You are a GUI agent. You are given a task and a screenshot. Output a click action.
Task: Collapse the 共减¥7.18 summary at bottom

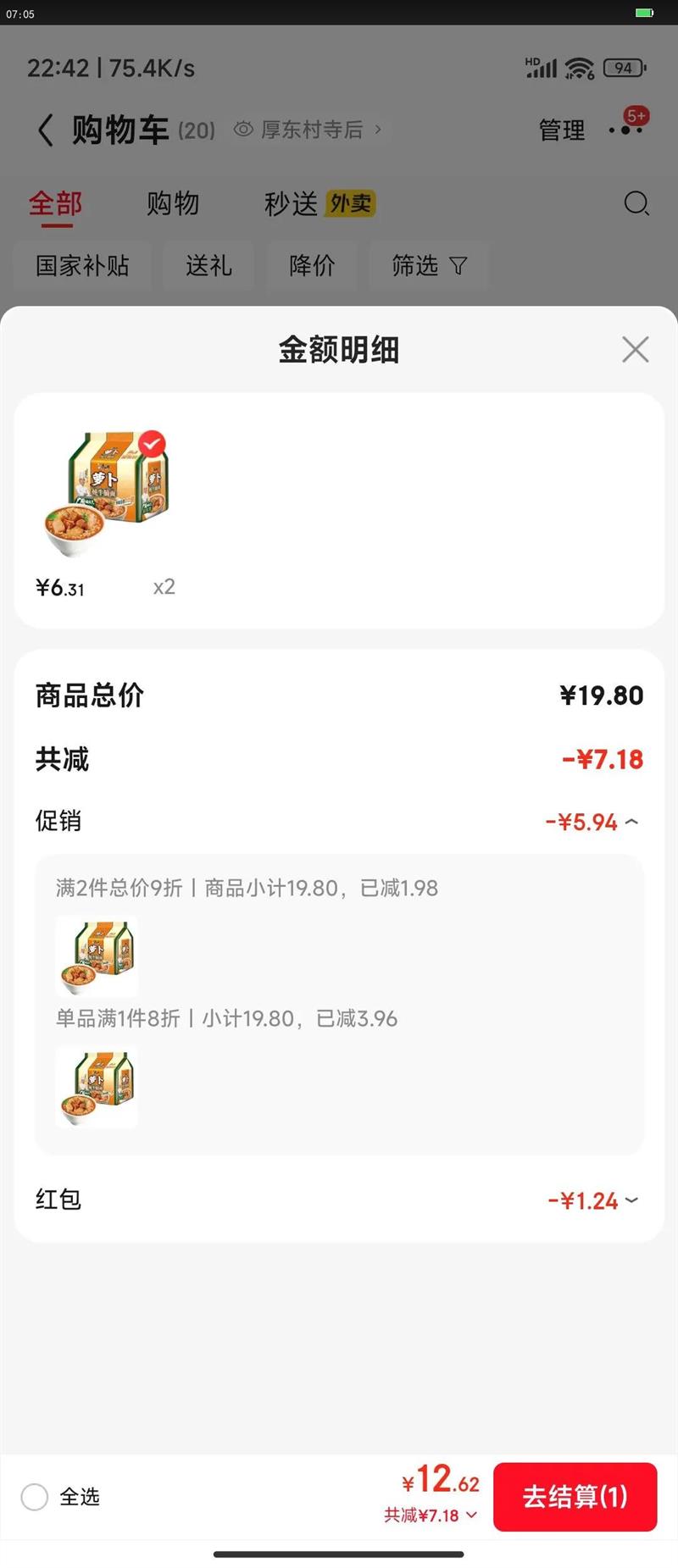pyautogui.click(x=431, y=1515)
